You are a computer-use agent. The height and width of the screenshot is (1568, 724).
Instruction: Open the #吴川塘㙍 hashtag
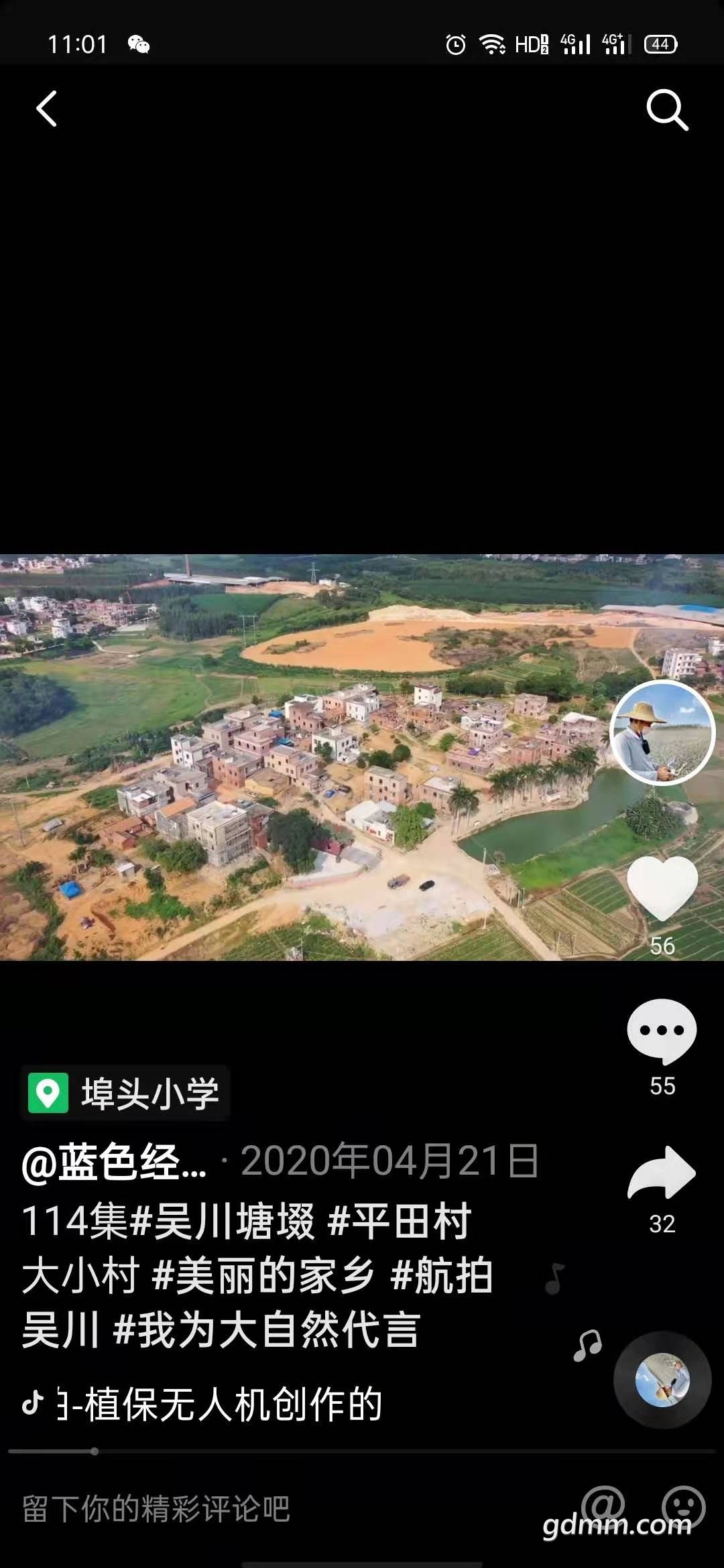221,1222
